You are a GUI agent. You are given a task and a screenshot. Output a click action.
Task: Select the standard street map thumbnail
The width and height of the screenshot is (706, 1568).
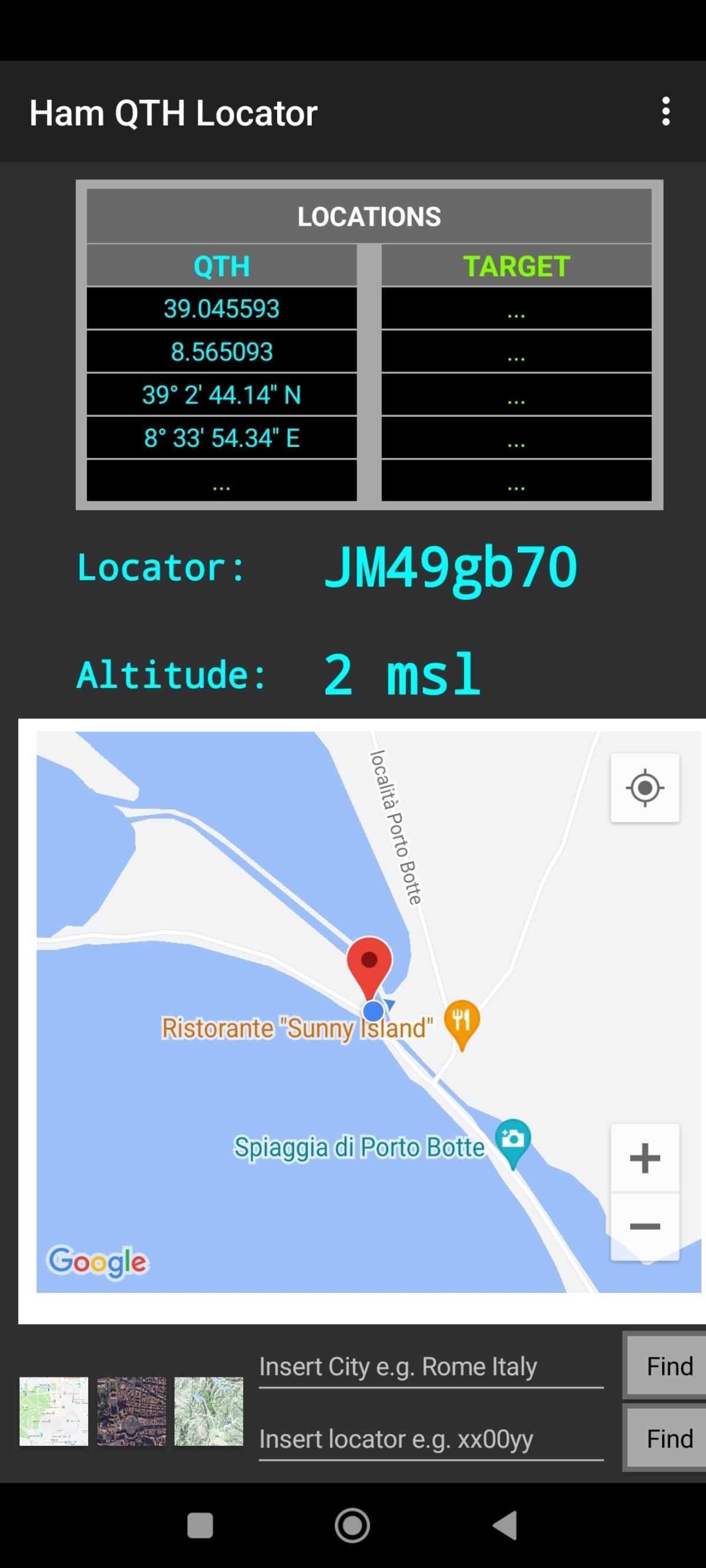coord(54,1411)
